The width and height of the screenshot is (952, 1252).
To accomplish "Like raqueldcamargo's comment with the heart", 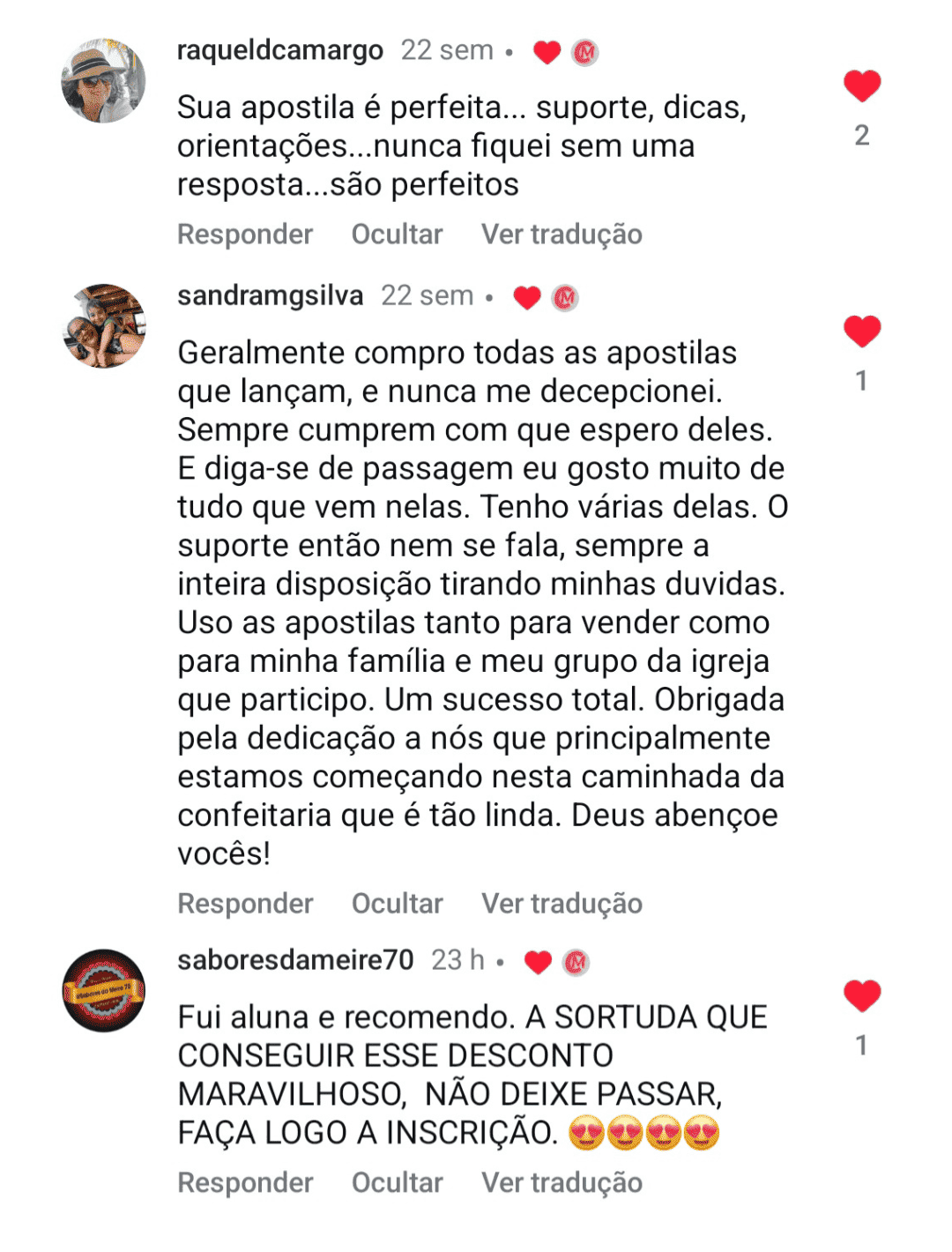I will (861, 86).
